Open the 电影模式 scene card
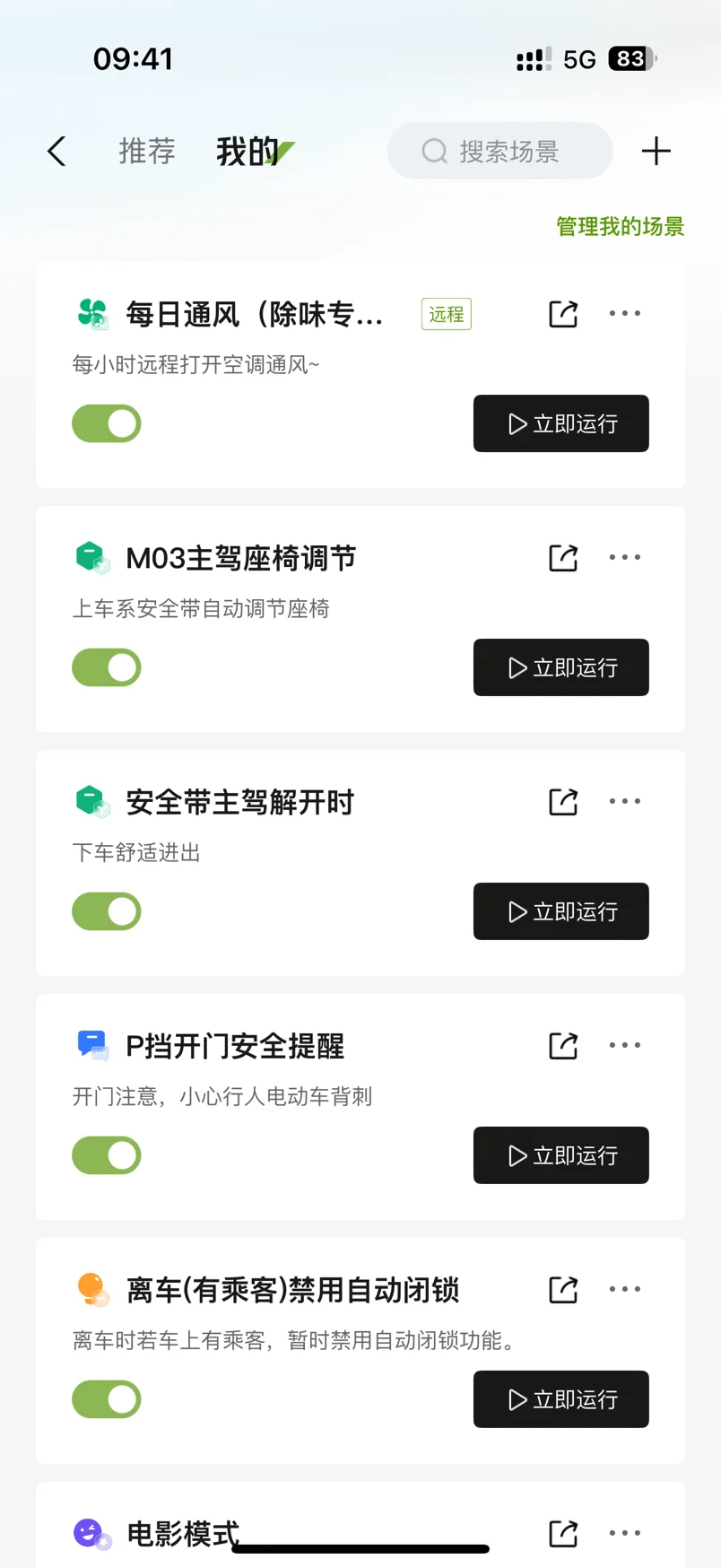This screenshot has width=721, height=1568. [x=360, y=1525]
